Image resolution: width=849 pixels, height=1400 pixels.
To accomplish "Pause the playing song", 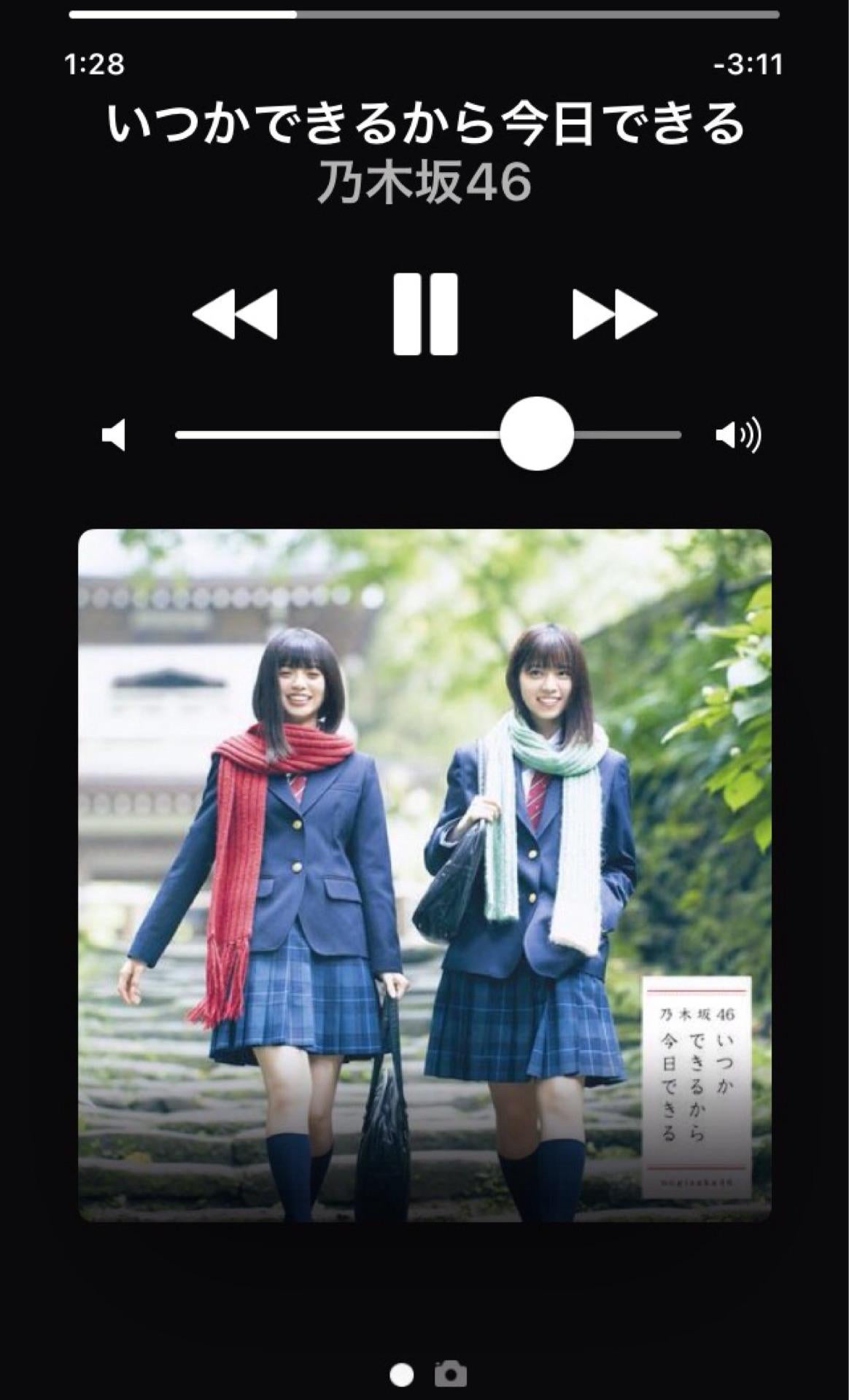I will click(x=425, y=314).
